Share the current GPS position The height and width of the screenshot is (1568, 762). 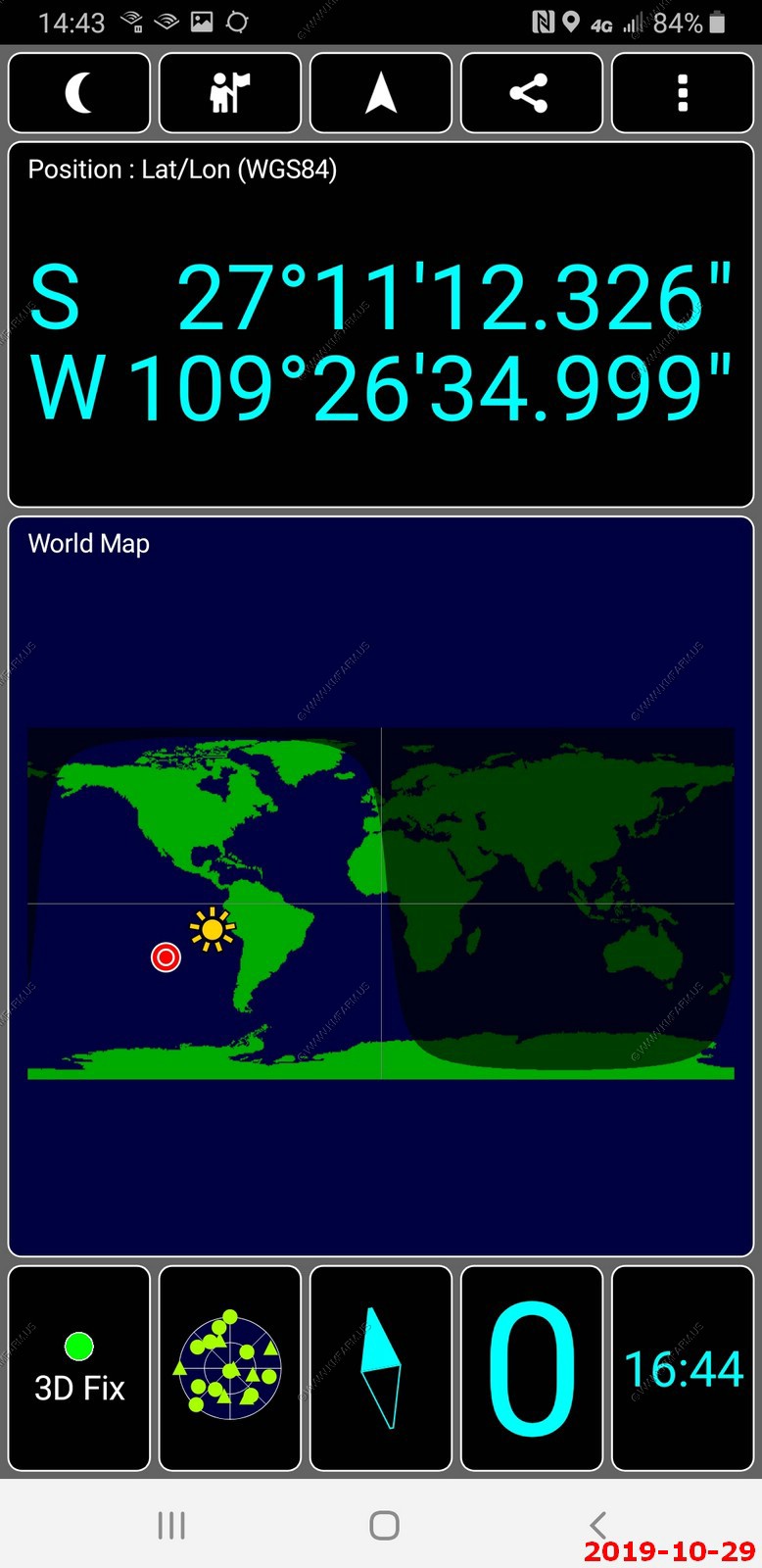(x=532, y=93)
